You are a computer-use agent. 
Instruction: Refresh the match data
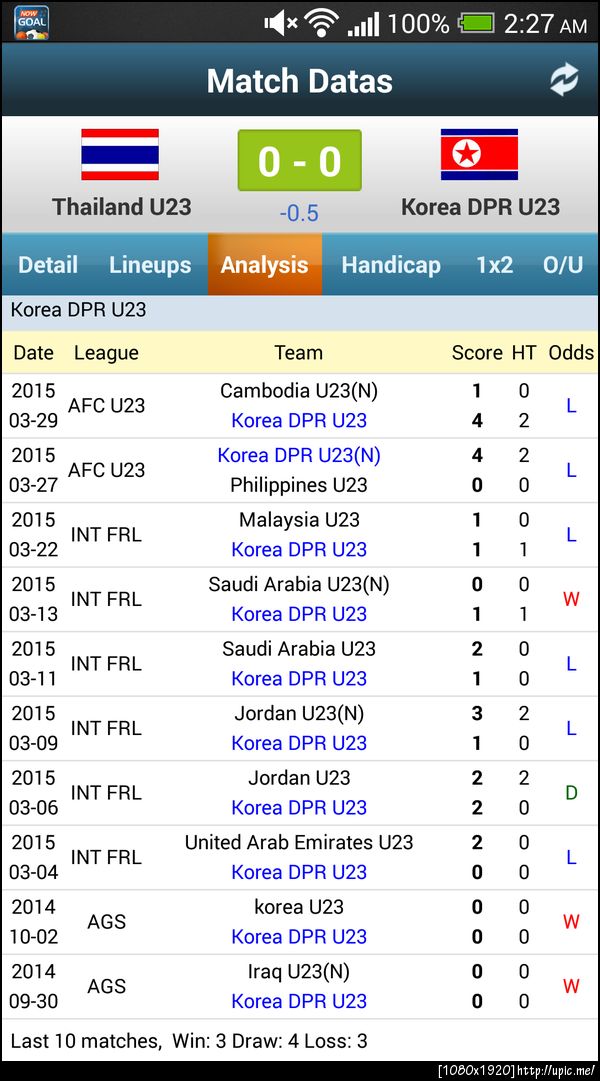coord(564,81)
